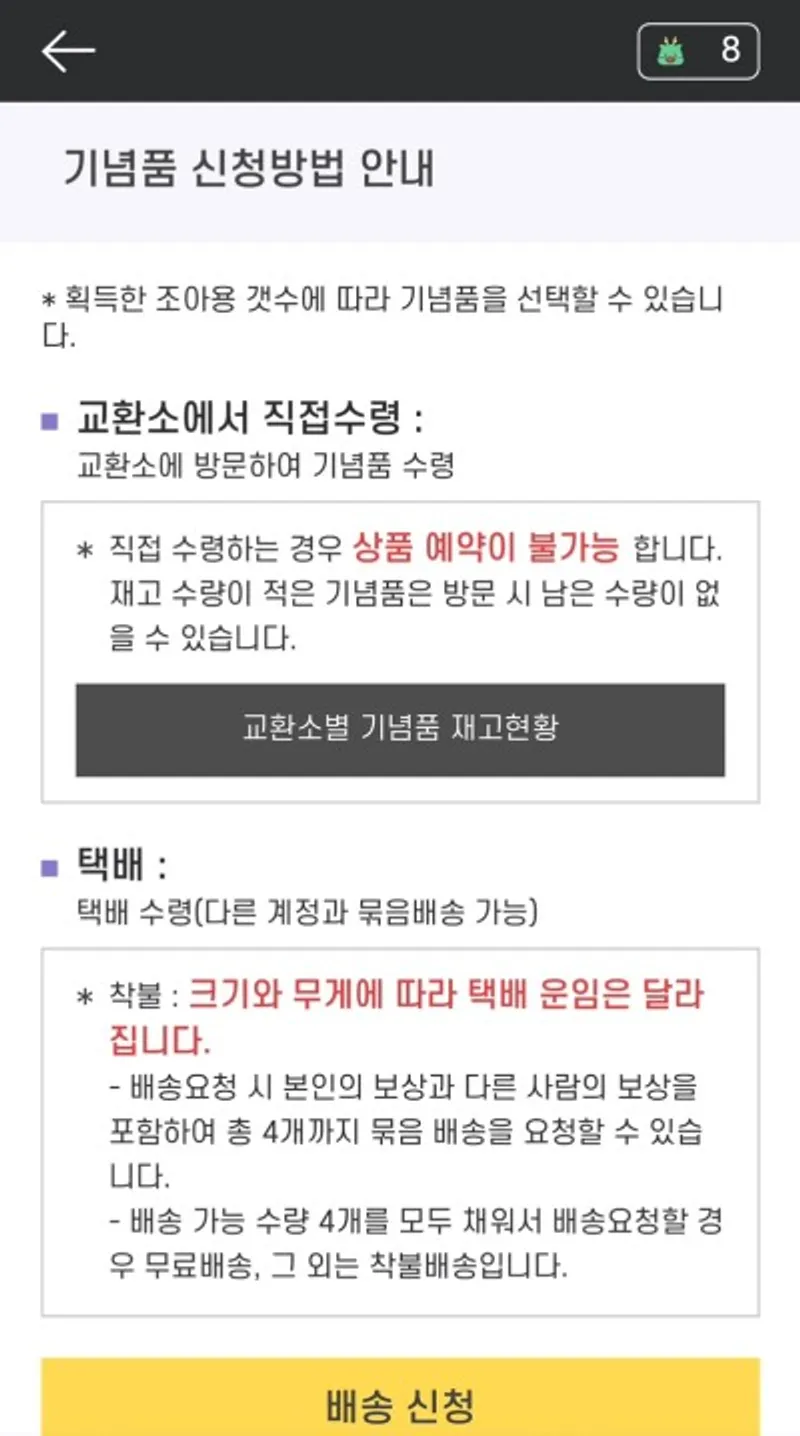Go back using the arrow icon
Viewport: 800px width, 1436px height.
[x=68, y=50]
